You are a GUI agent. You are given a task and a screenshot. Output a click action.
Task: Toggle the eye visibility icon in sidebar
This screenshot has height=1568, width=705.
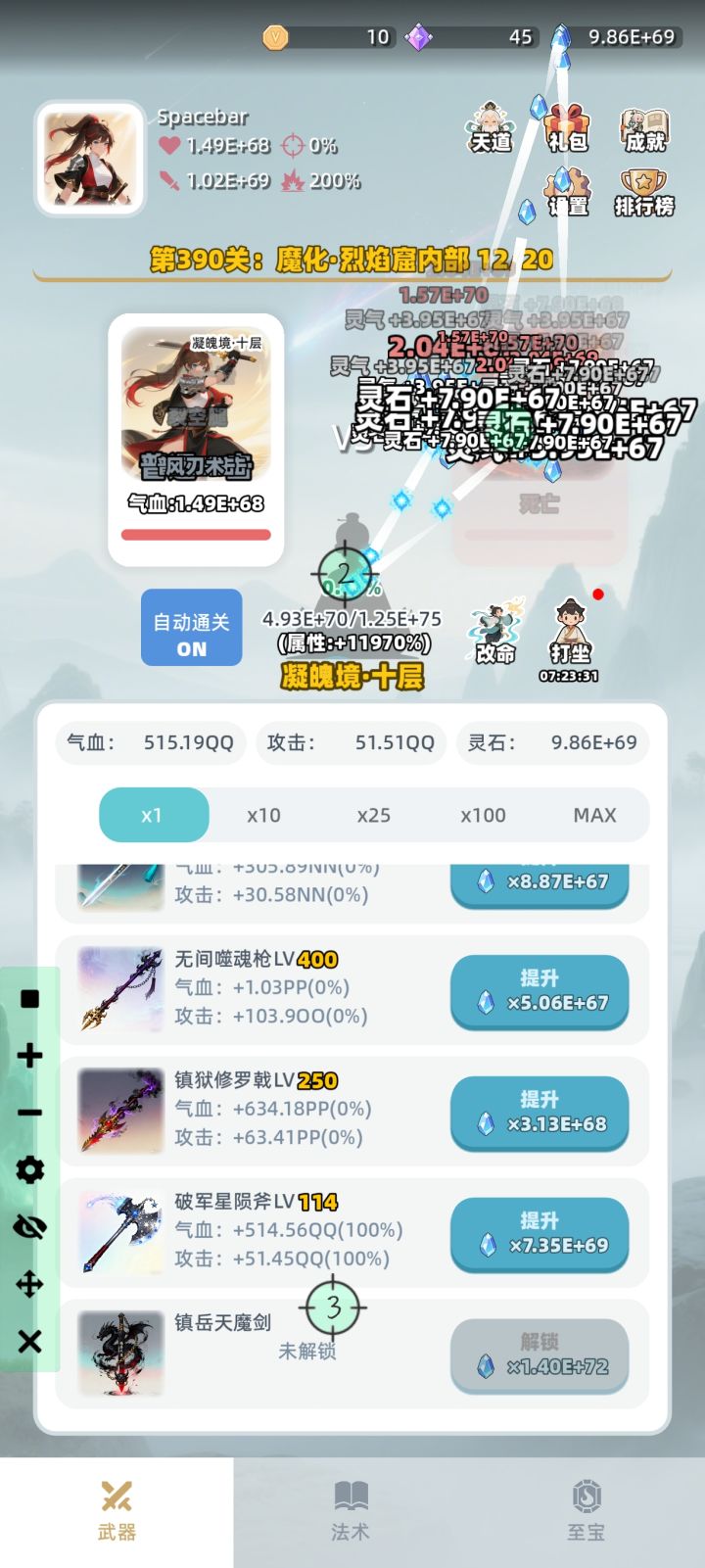click(x=29, y=1228)
